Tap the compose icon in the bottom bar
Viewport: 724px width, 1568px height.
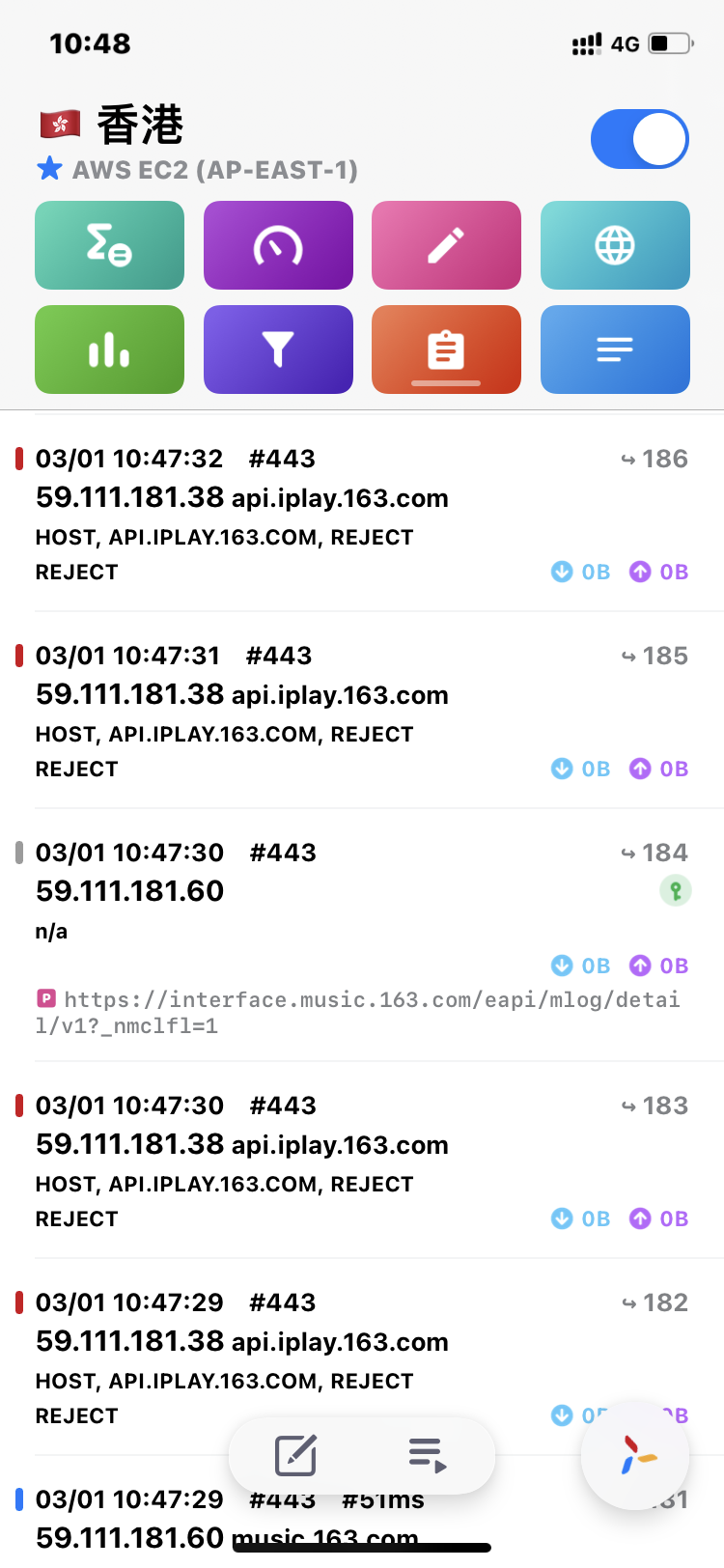click(x=295, y=1454)
